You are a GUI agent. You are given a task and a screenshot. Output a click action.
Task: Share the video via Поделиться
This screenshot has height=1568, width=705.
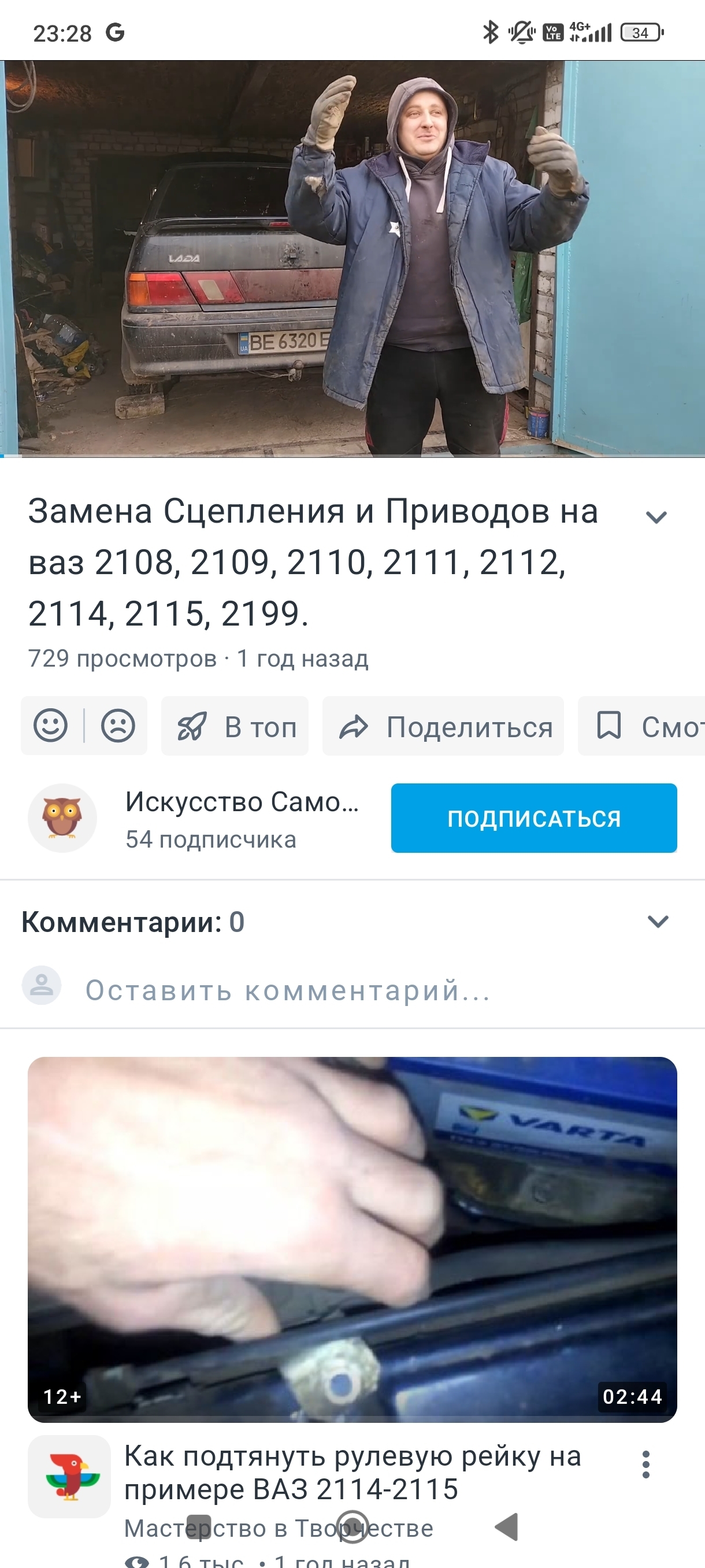click(x=443, y=726)
